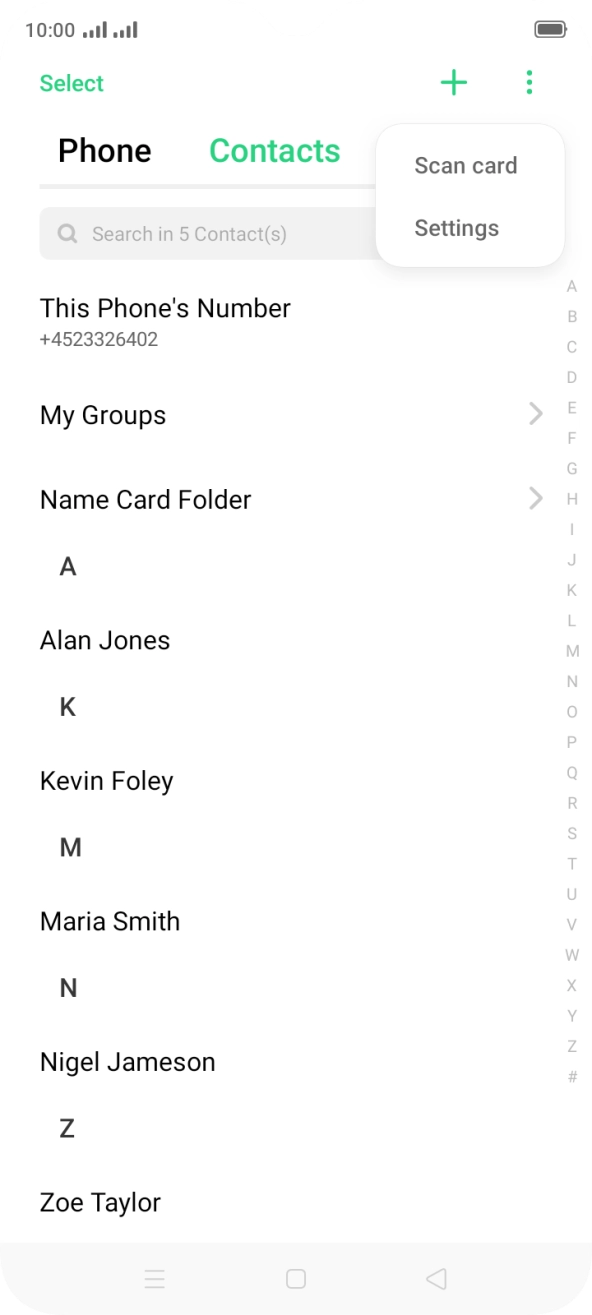Tap Select at the top left
592x1315 pixels.
(72, 83)
